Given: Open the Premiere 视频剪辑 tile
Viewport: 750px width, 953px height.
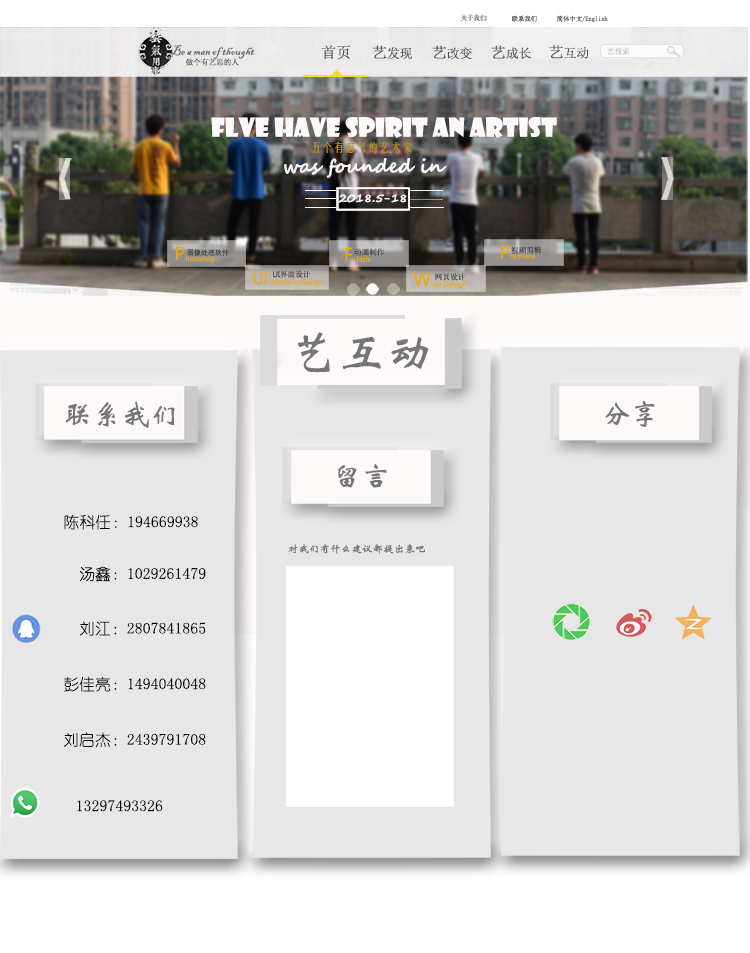Looking at the screenshot, I should coord(524,253).
